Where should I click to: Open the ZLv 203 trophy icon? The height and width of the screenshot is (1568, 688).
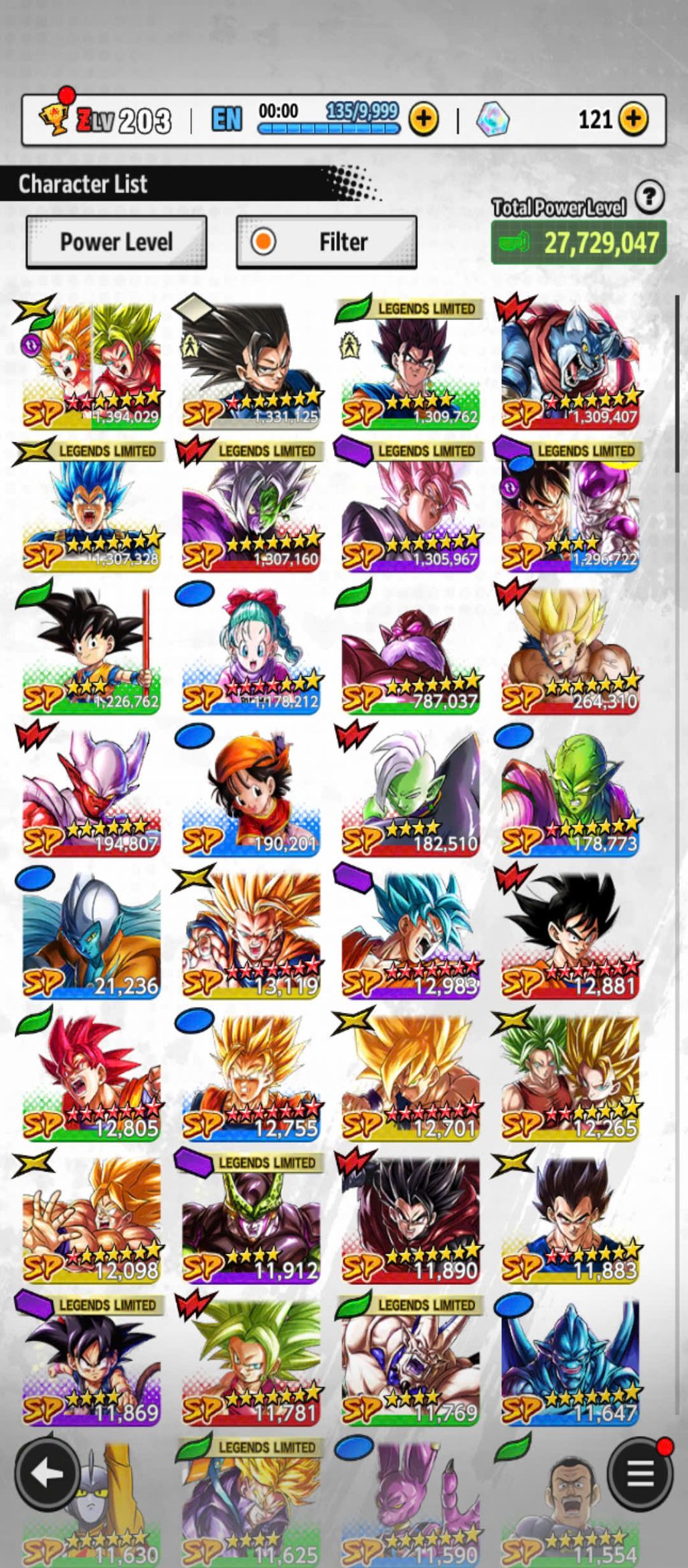pyautogui.click(x=55, y=119)
